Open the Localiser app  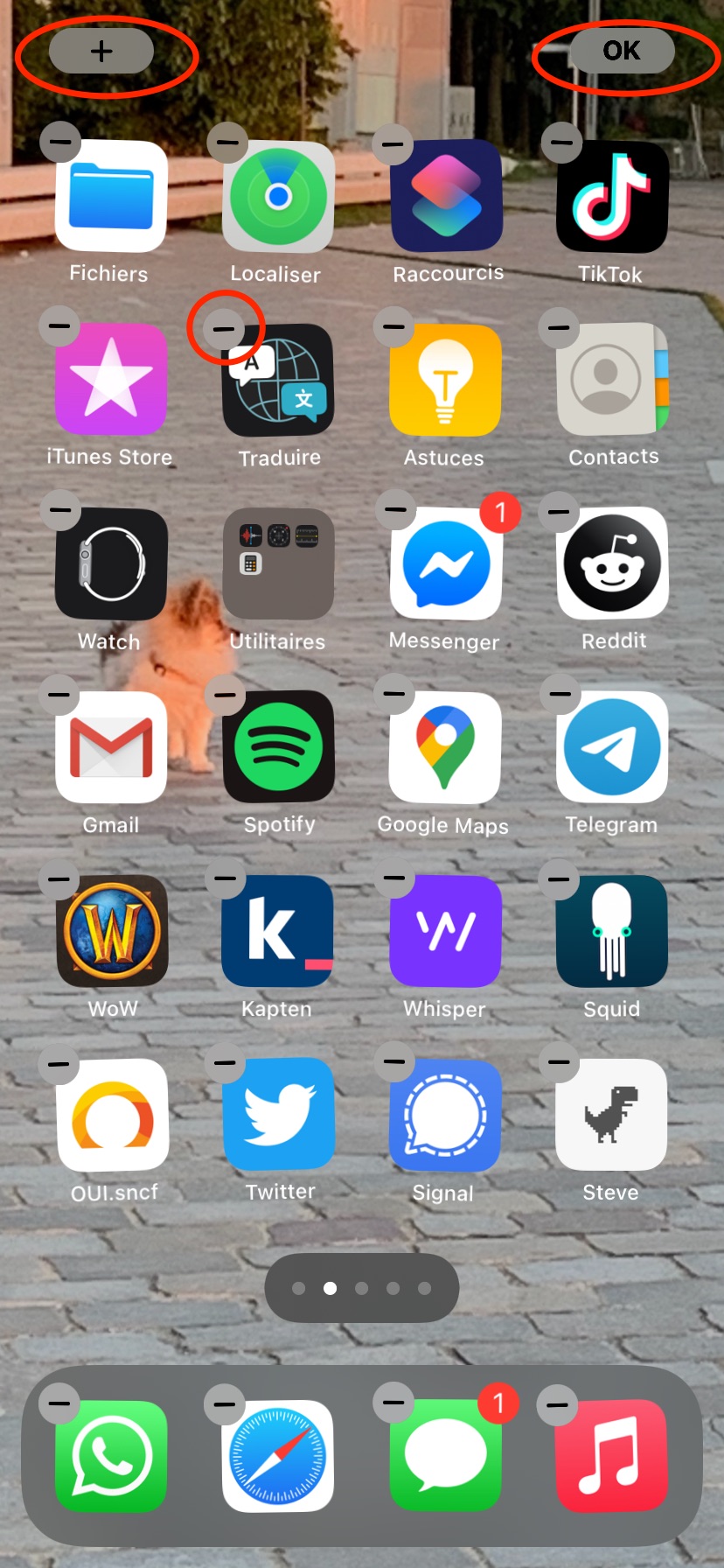(x=278, y=196)
